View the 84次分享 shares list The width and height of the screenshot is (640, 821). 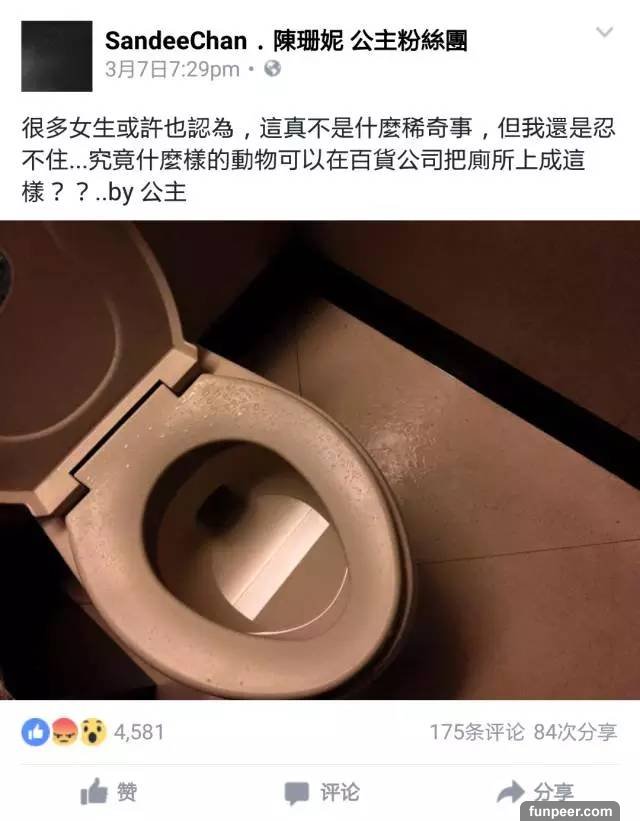point(576,732)
